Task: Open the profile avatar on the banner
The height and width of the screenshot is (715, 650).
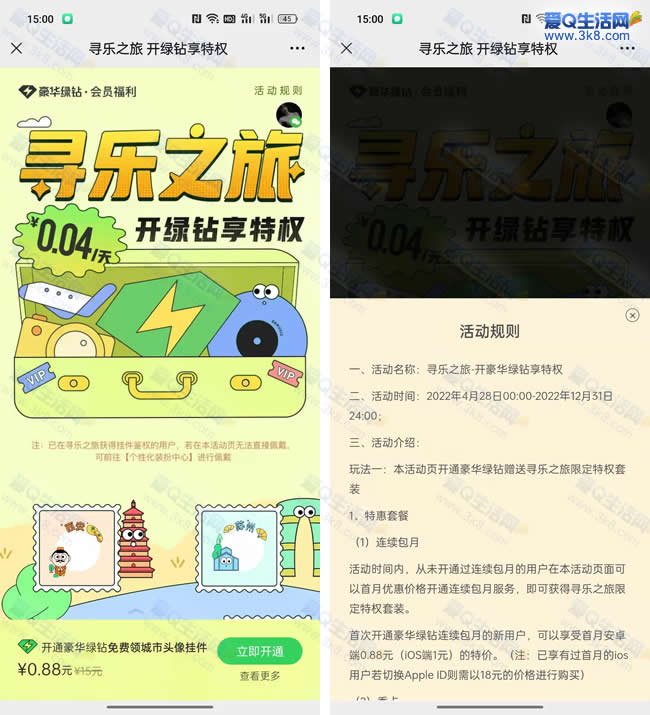Action: [289, 115]
